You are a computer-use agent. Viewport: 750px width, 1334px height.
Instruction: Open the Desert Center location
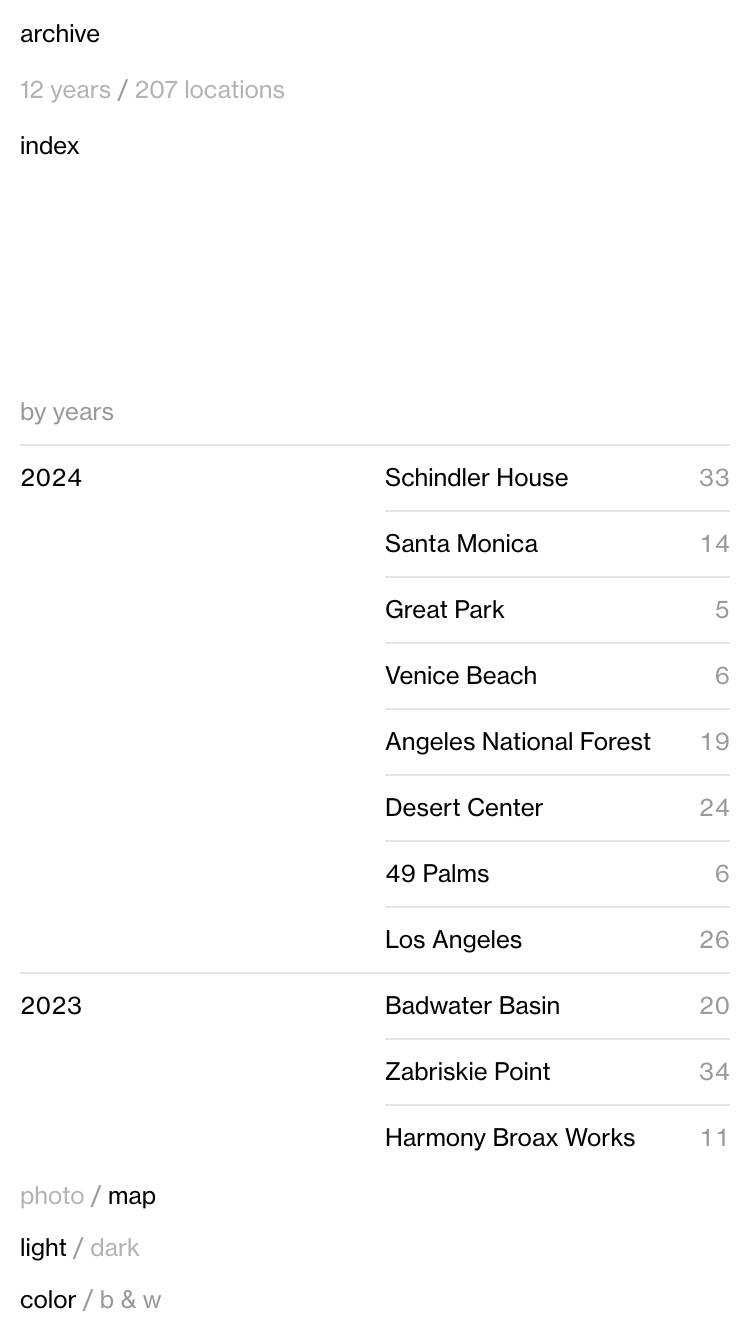[x=557, y=808]
